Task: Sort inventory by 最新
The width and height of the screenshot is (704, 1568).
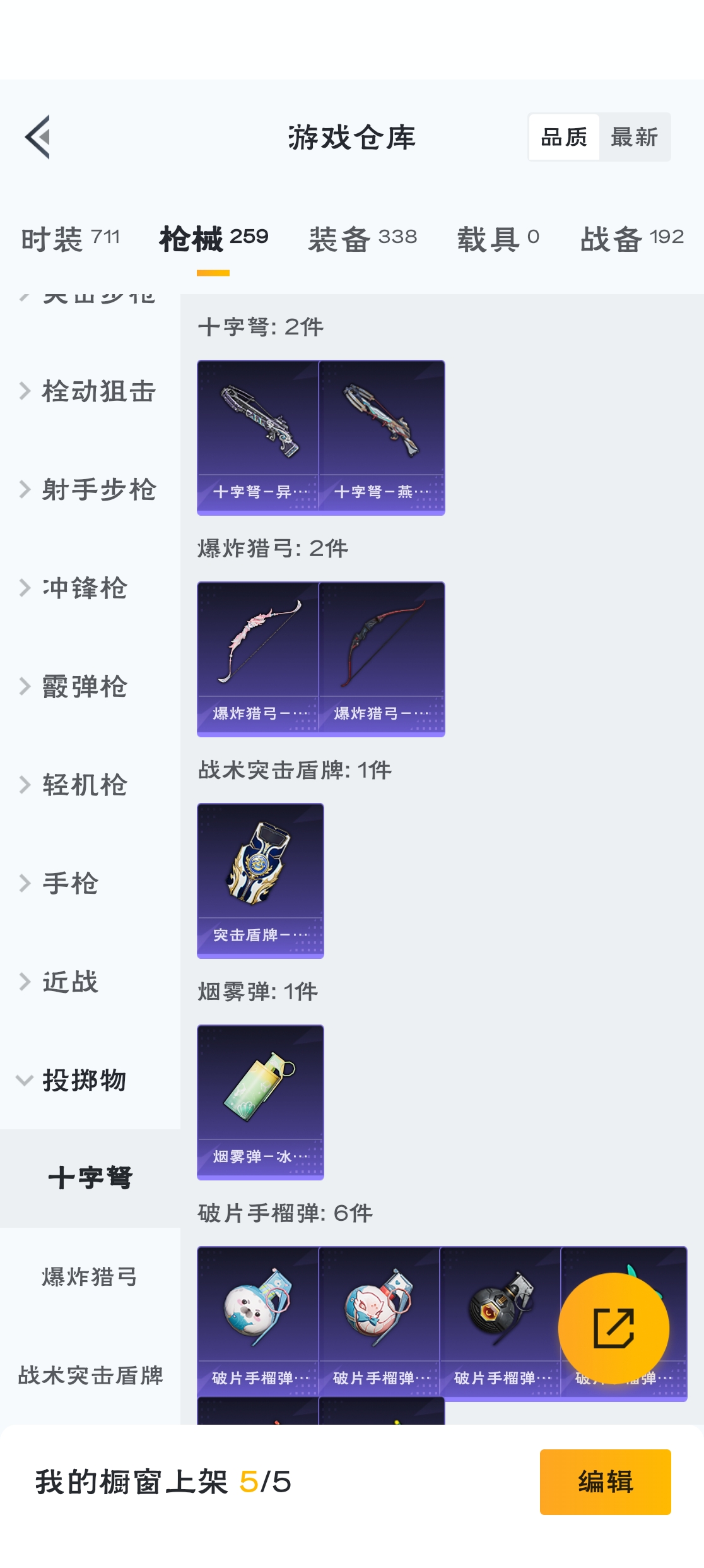Action: [634, 137]
